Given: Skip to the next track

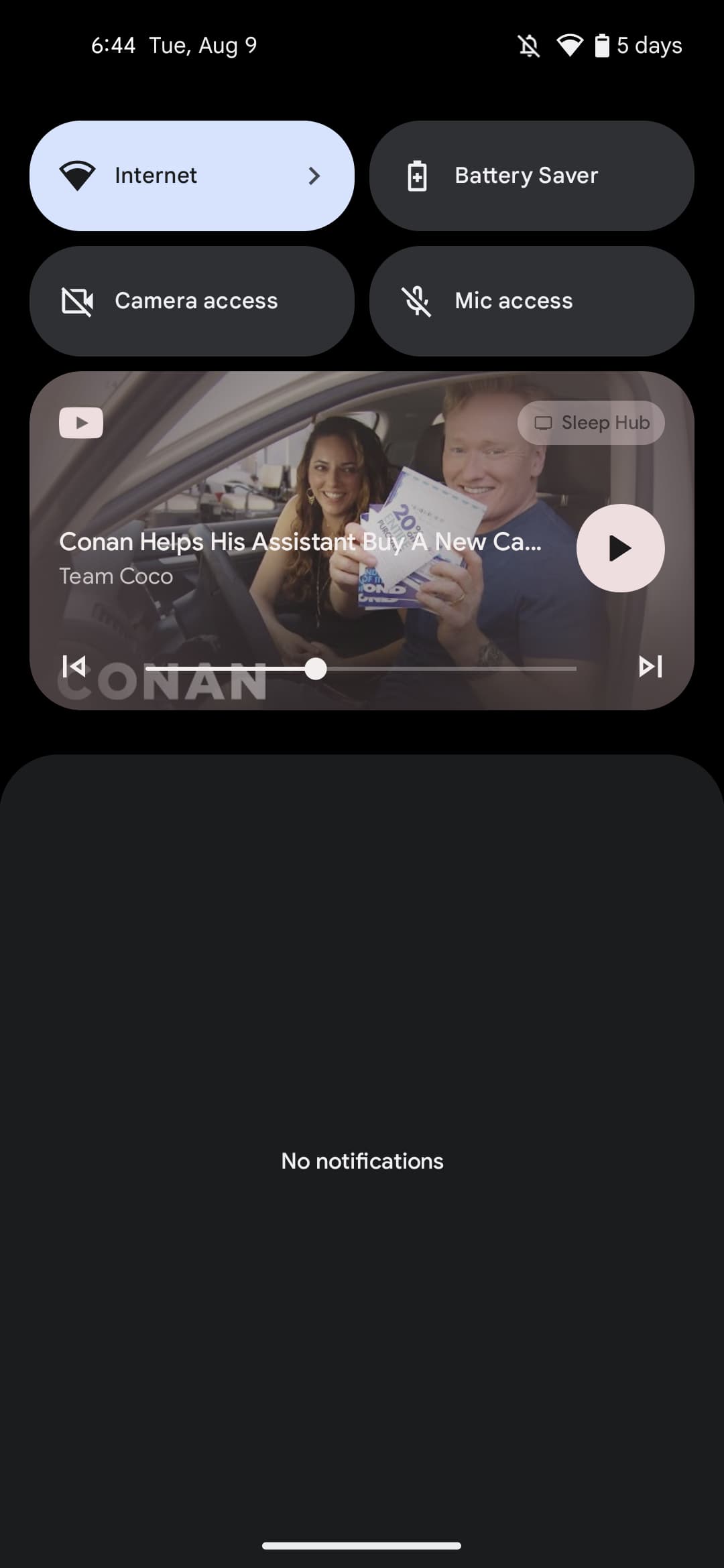Looking at the screenshot, I should click(650, 667).
